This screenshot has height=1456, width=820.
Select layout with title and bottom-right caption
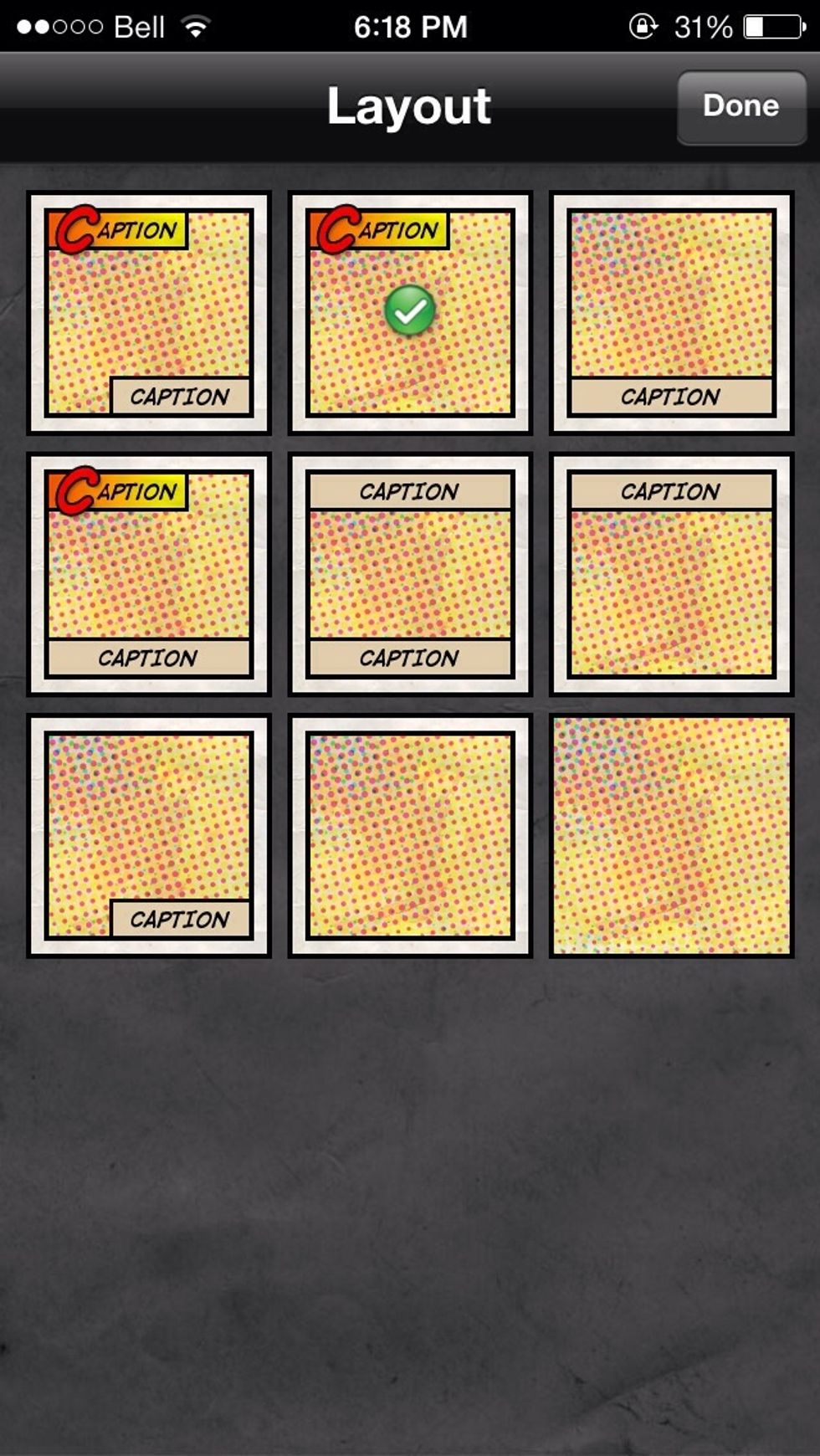[x=149, y=313]
